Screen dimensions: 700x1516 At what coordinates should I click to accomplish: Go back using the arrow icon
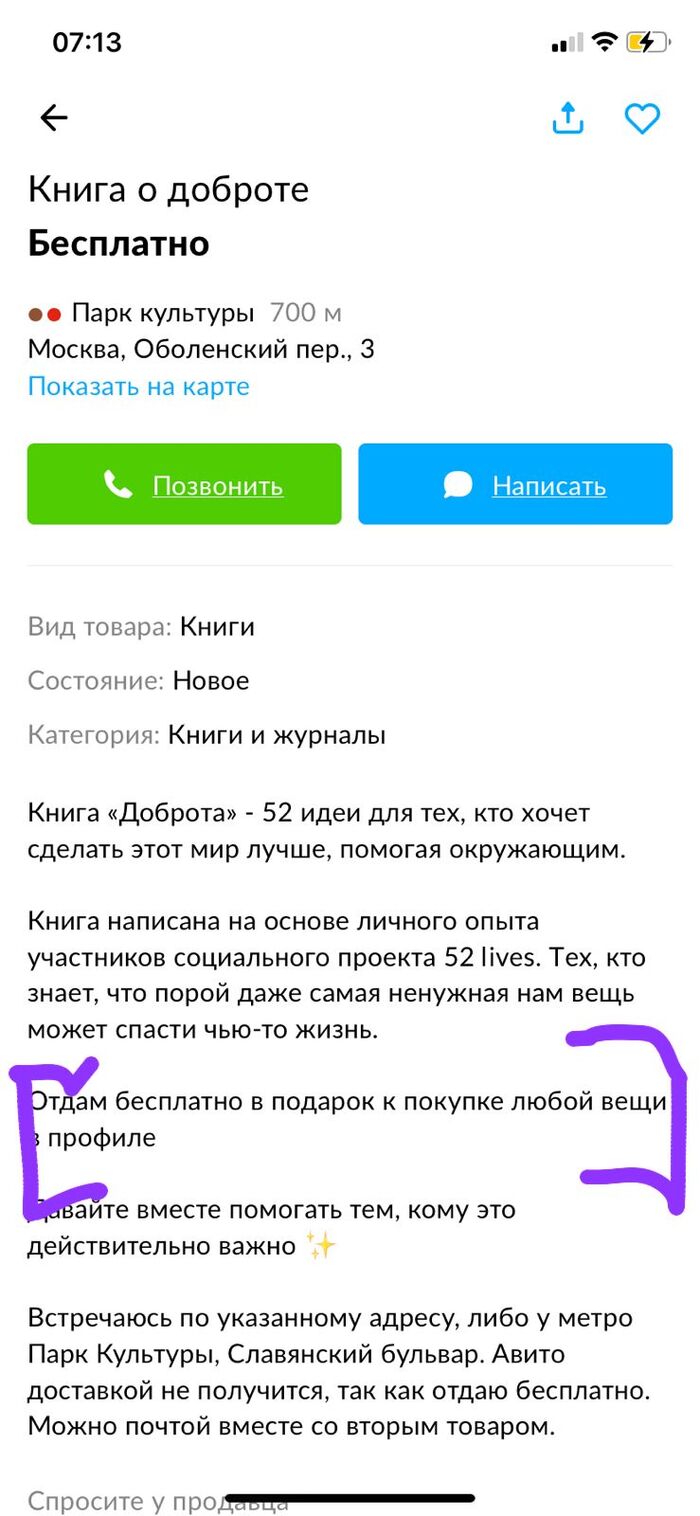53,118
